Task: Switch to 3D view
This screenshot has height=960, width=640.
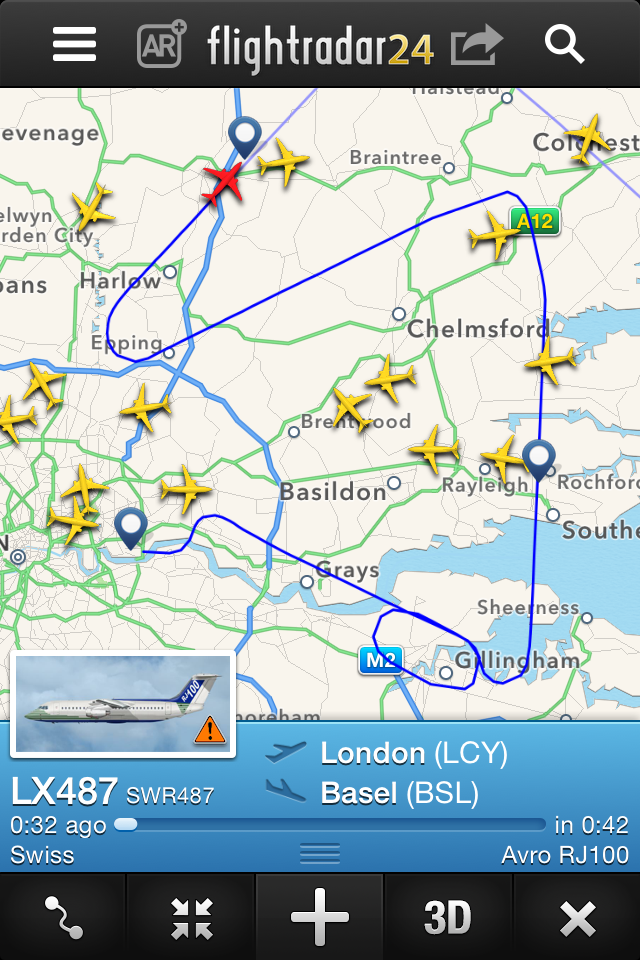Action: tap(447, 917)
